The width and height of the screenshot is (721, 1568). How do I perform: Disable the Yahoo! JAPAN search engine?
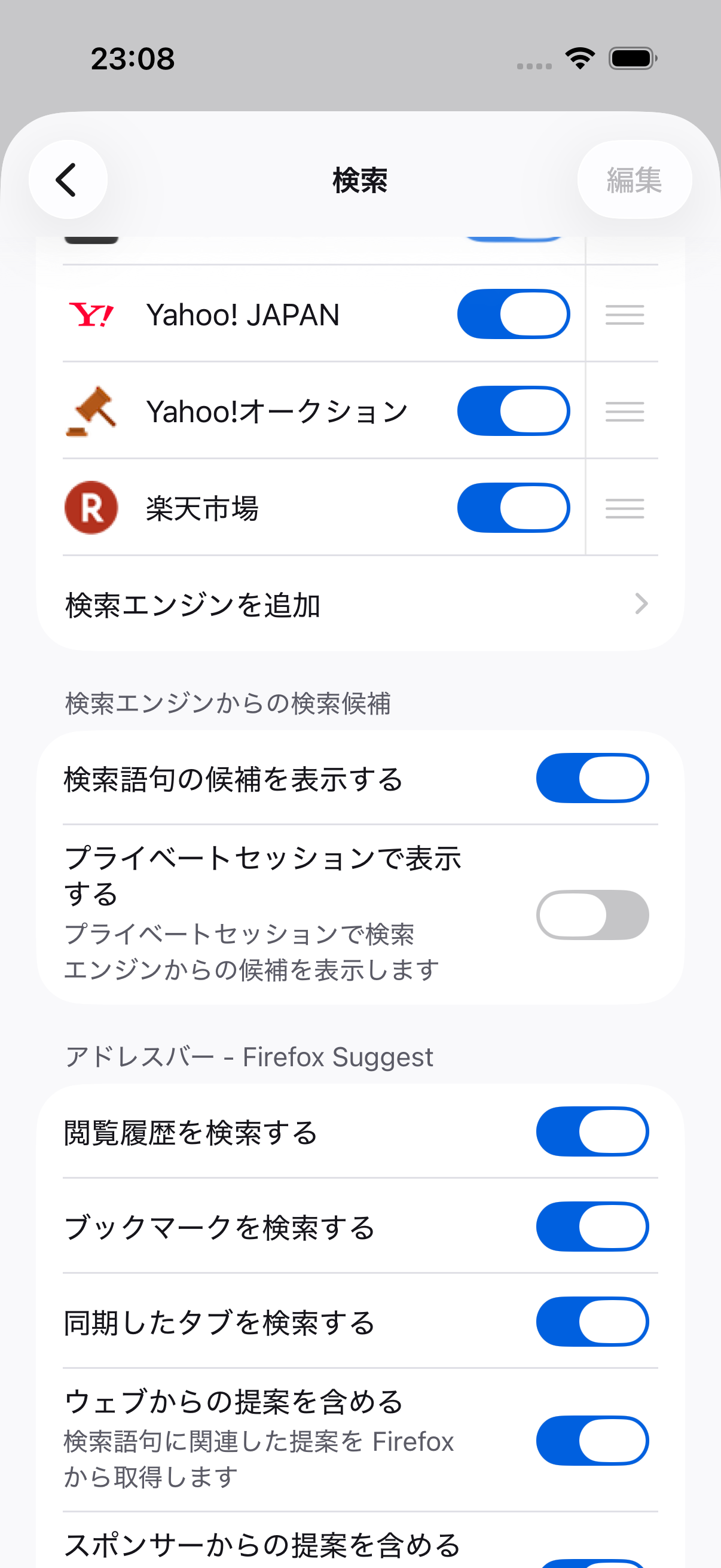514,314
